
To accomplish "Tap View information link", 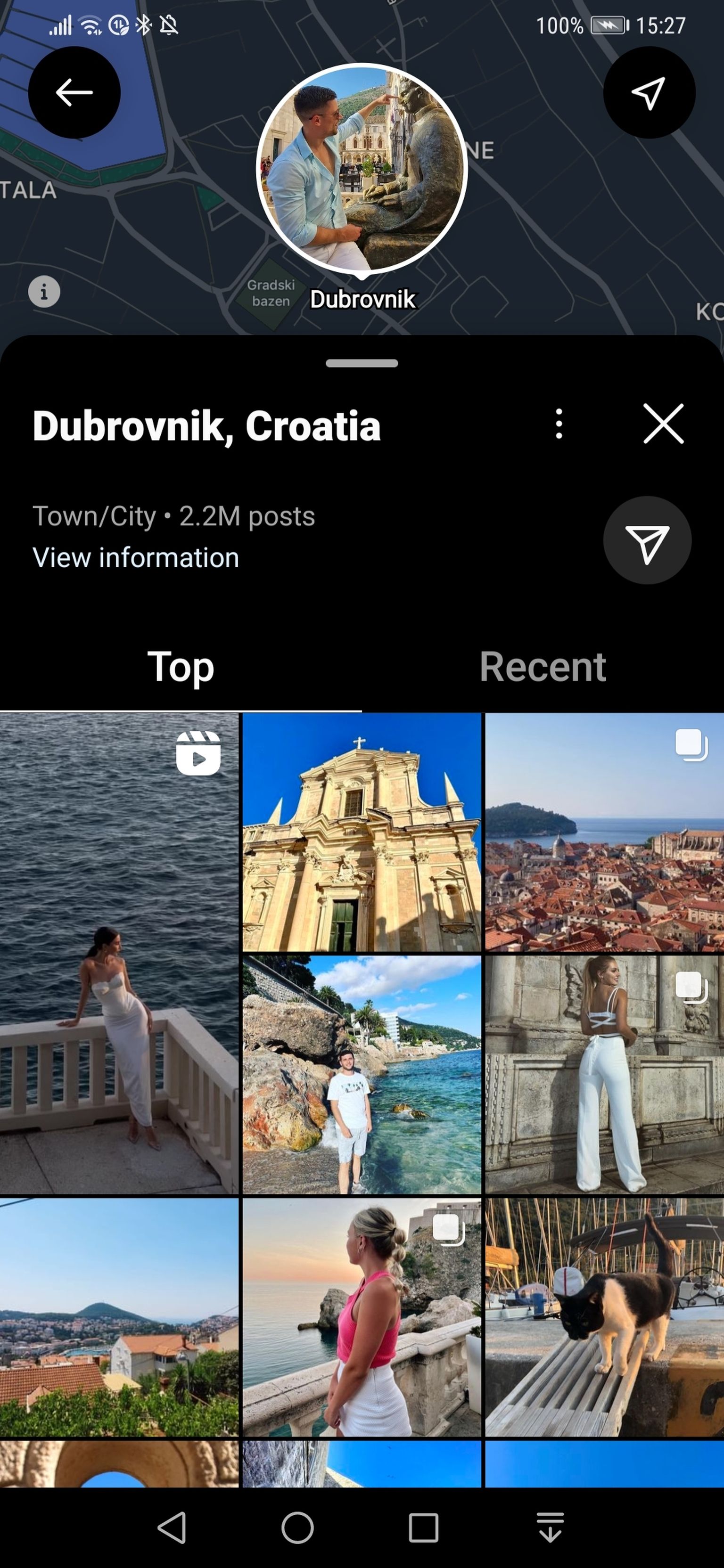I will pyautogui.click(x=136, y=557).
